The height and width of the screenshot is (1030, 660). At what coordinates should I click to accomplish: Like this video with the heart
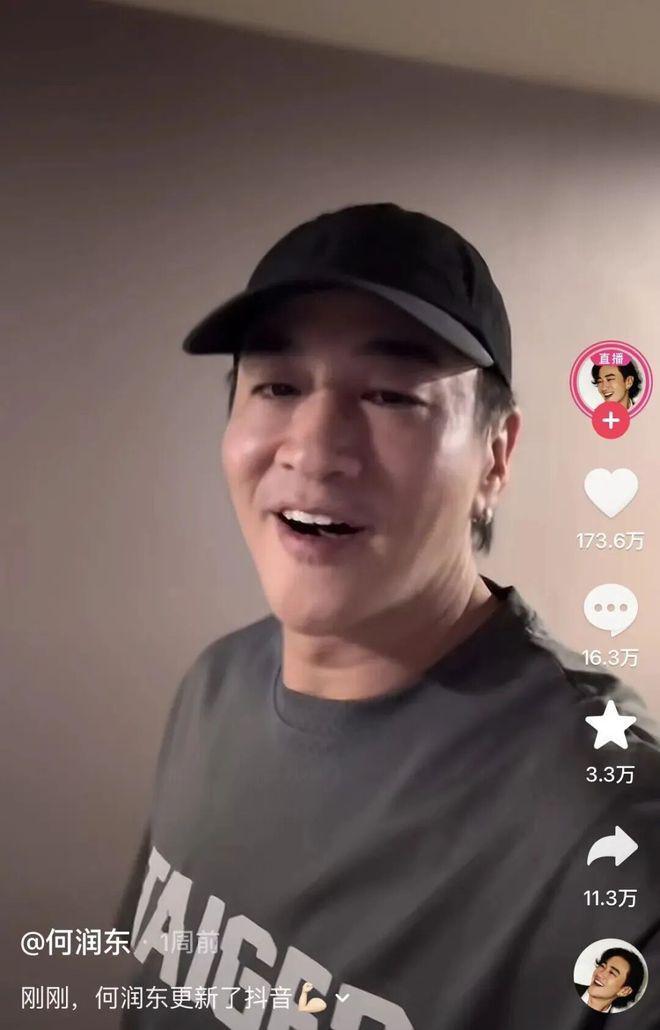(x=611, y=493)
